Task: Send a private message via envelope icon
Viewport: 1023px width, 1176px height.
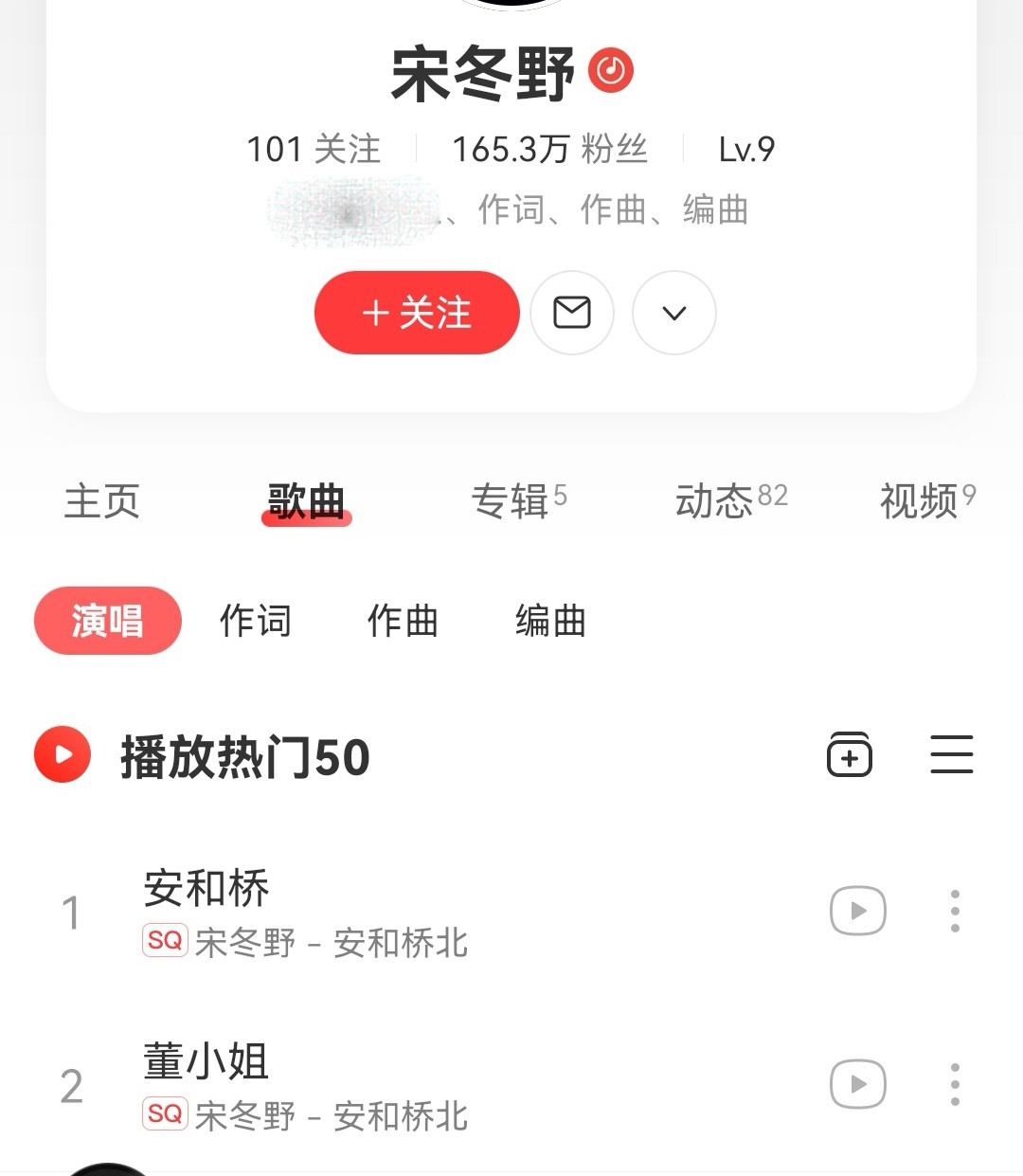Action: [572, 313]
